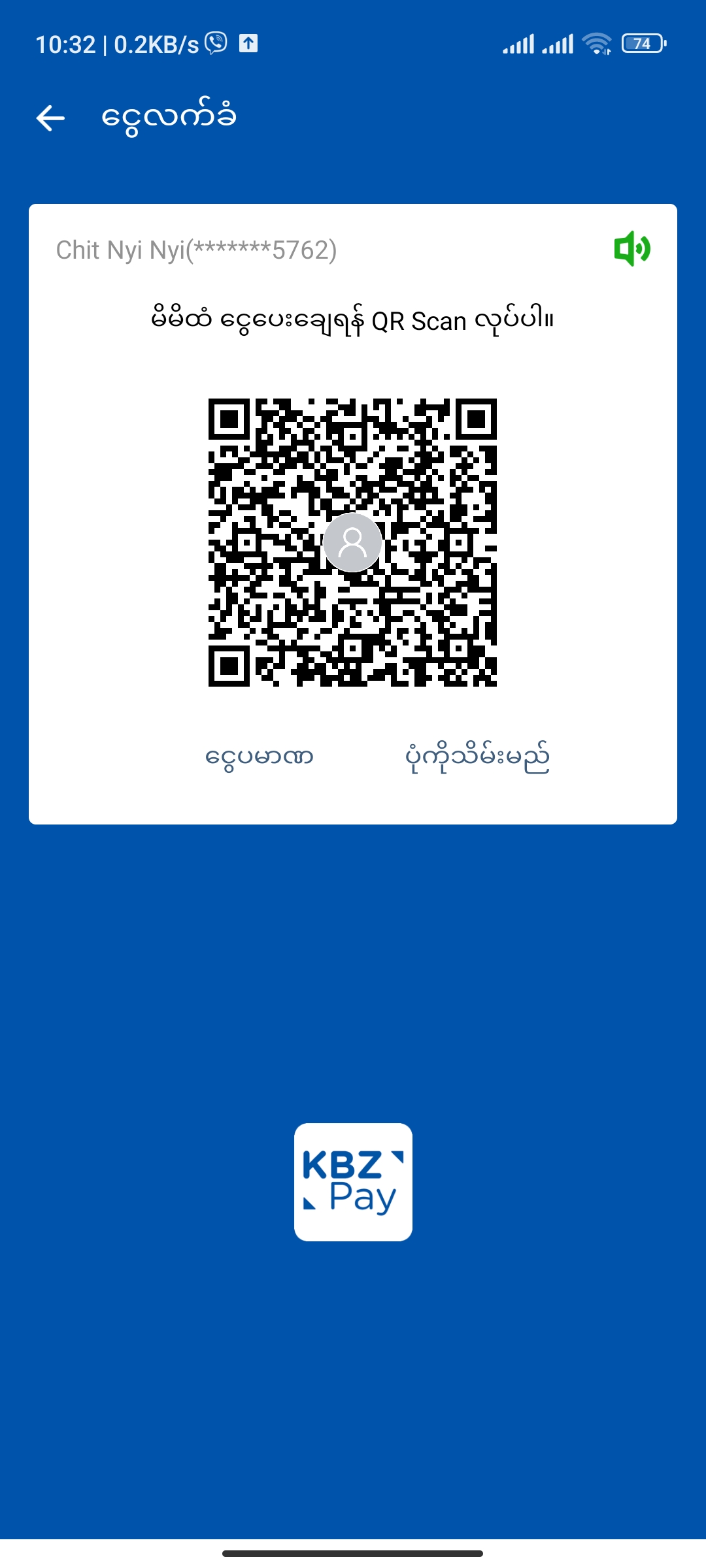The height and width of the screenshot is (1568, 706).
Task: Tap ပုံကိုသိမ်းမည် to save the QR image
Action: pos(477,757)
